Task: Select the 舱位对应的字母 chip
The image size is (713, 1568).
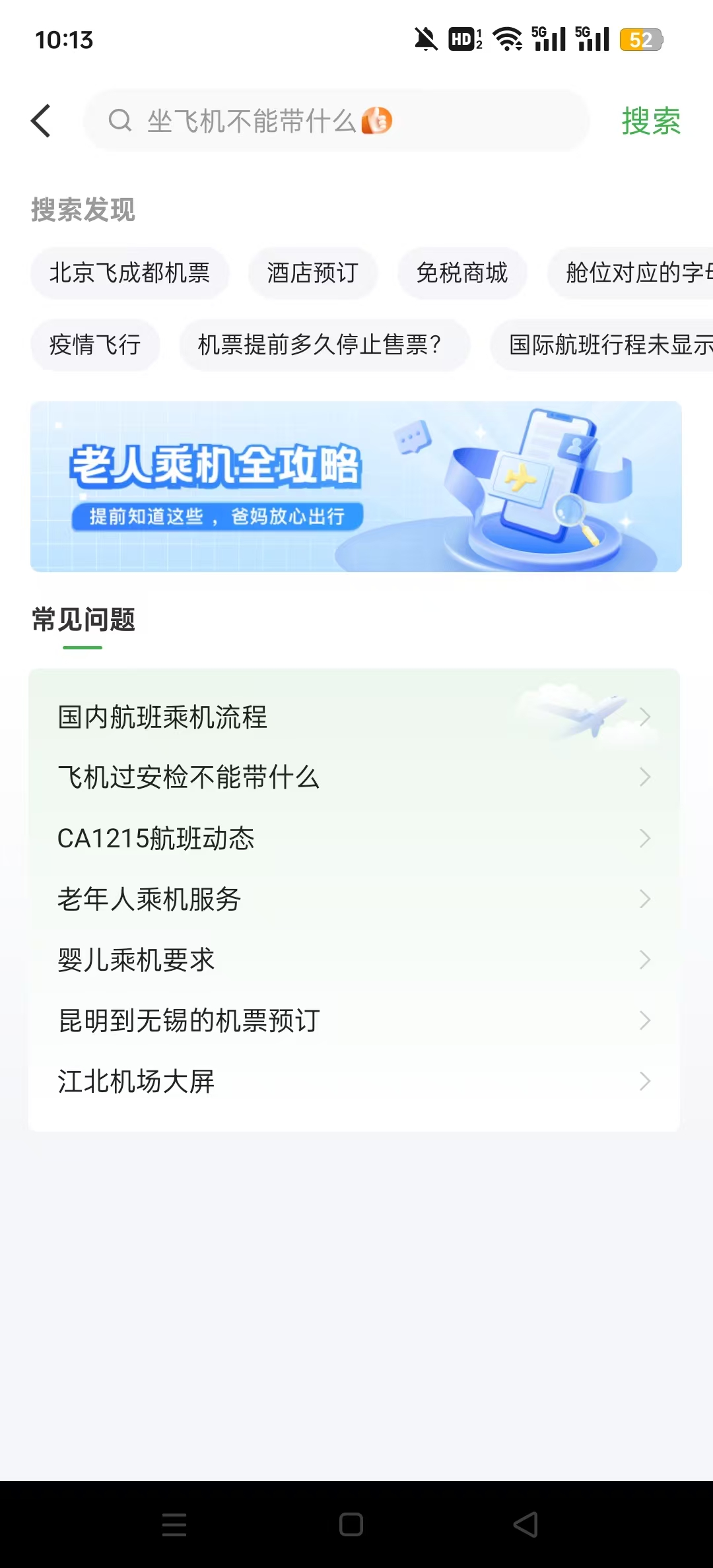Action: coord(634,273)
